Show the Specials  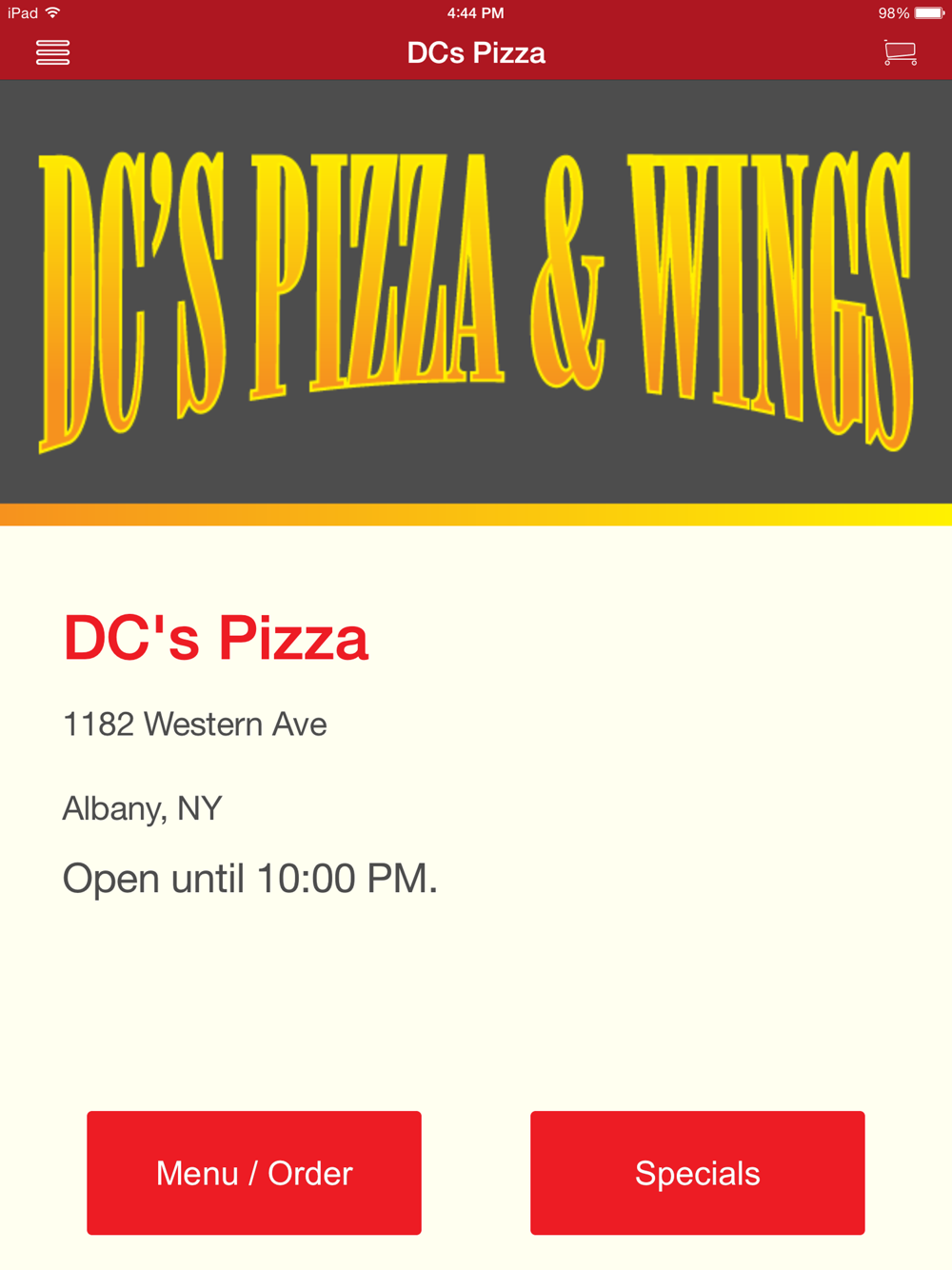697,1173
